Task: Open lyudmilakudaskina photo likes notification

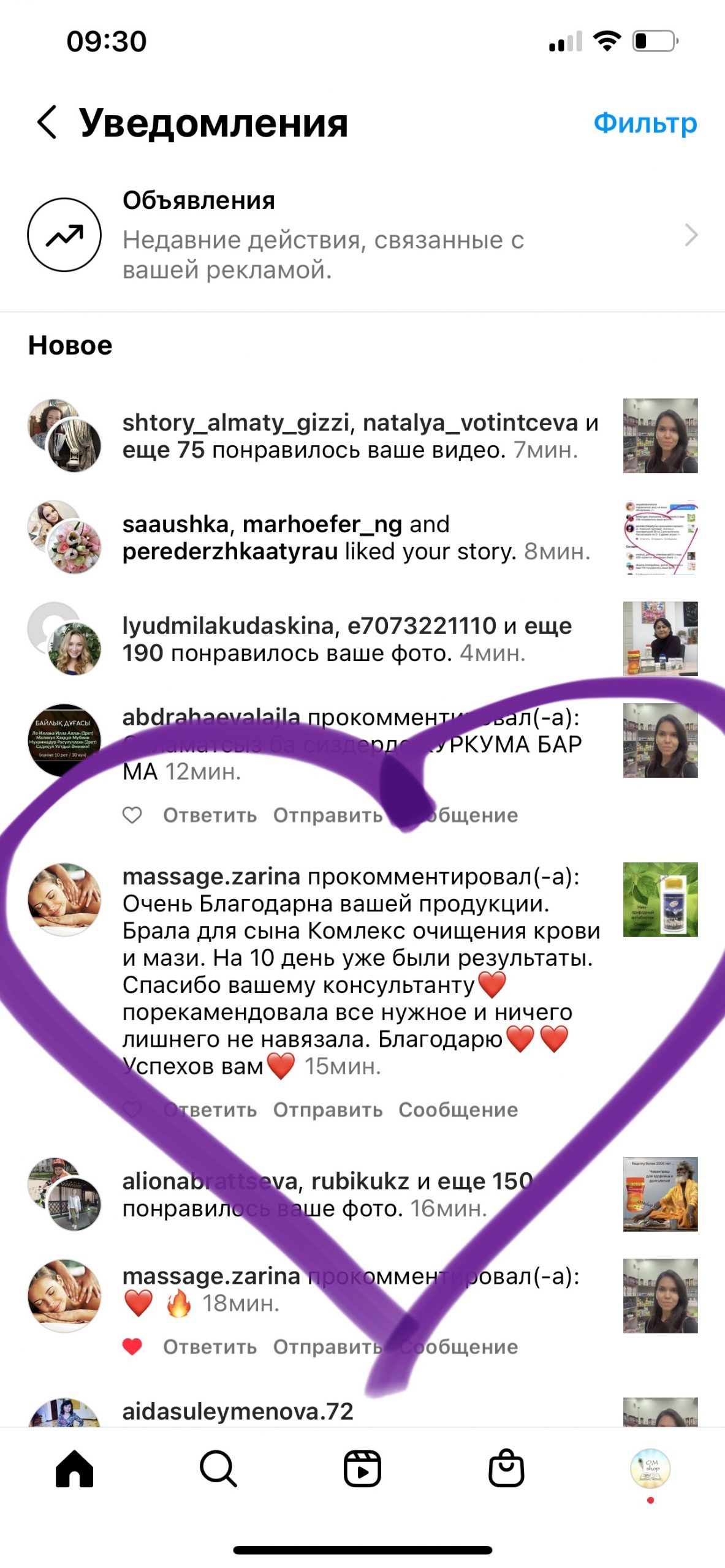Action: coord(346,639)
